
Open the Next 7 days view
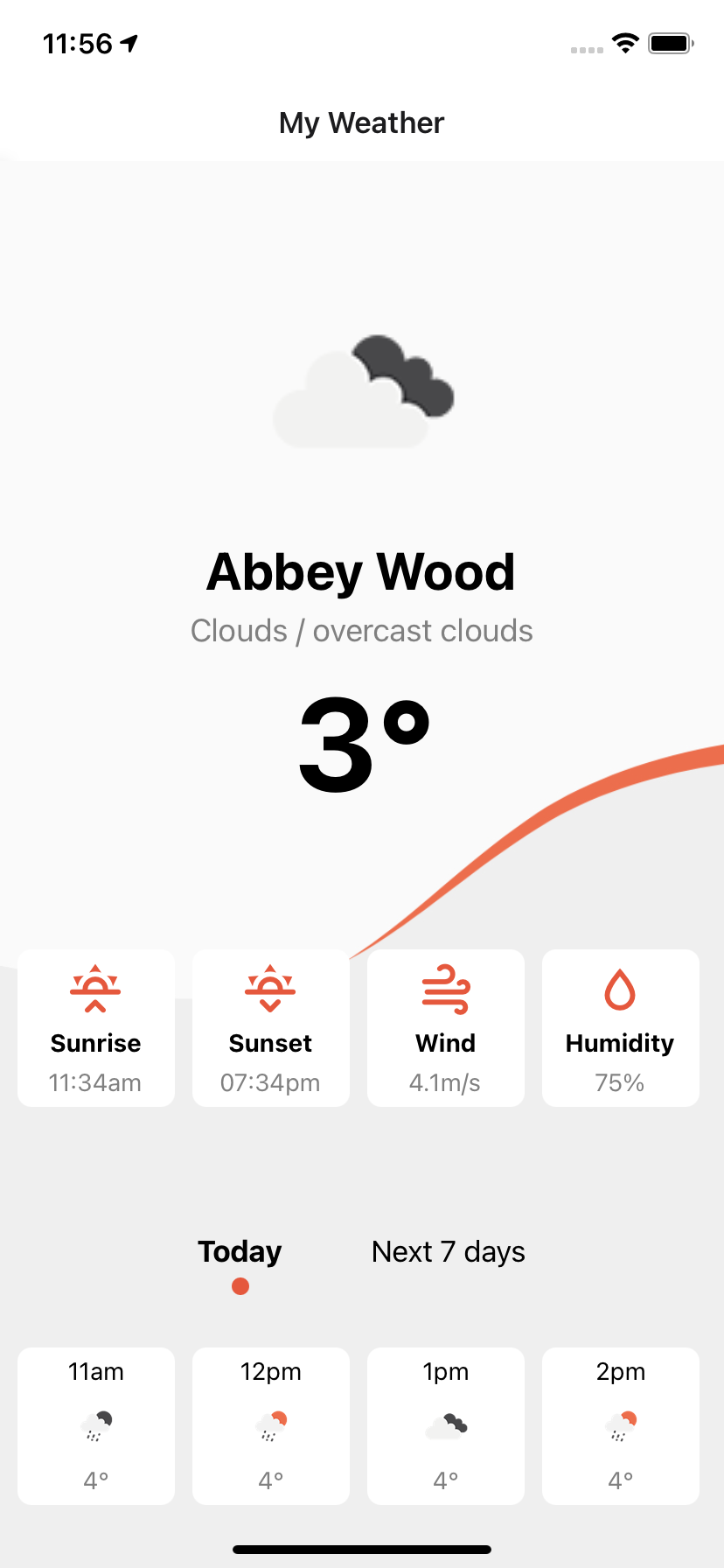448,1251
